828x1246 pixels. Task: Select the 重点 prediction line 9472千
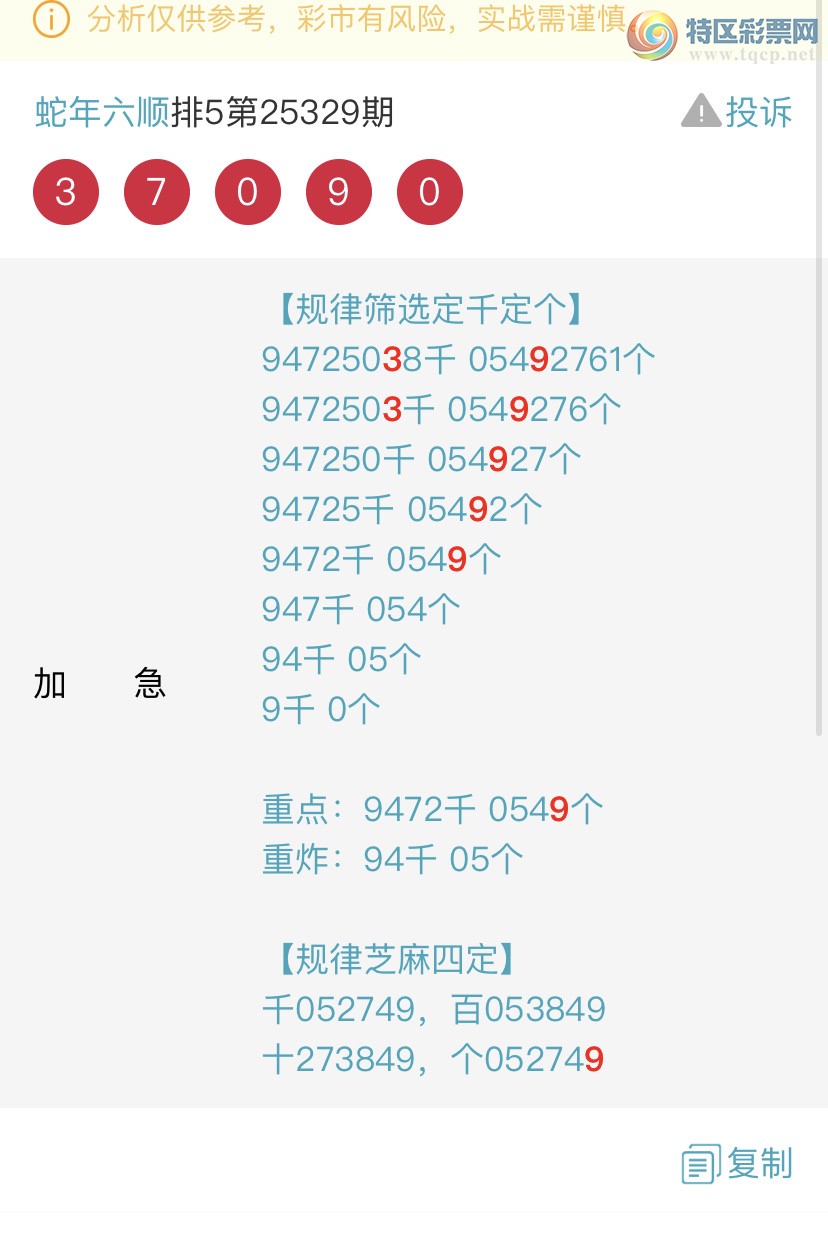[x=430, y=808]
